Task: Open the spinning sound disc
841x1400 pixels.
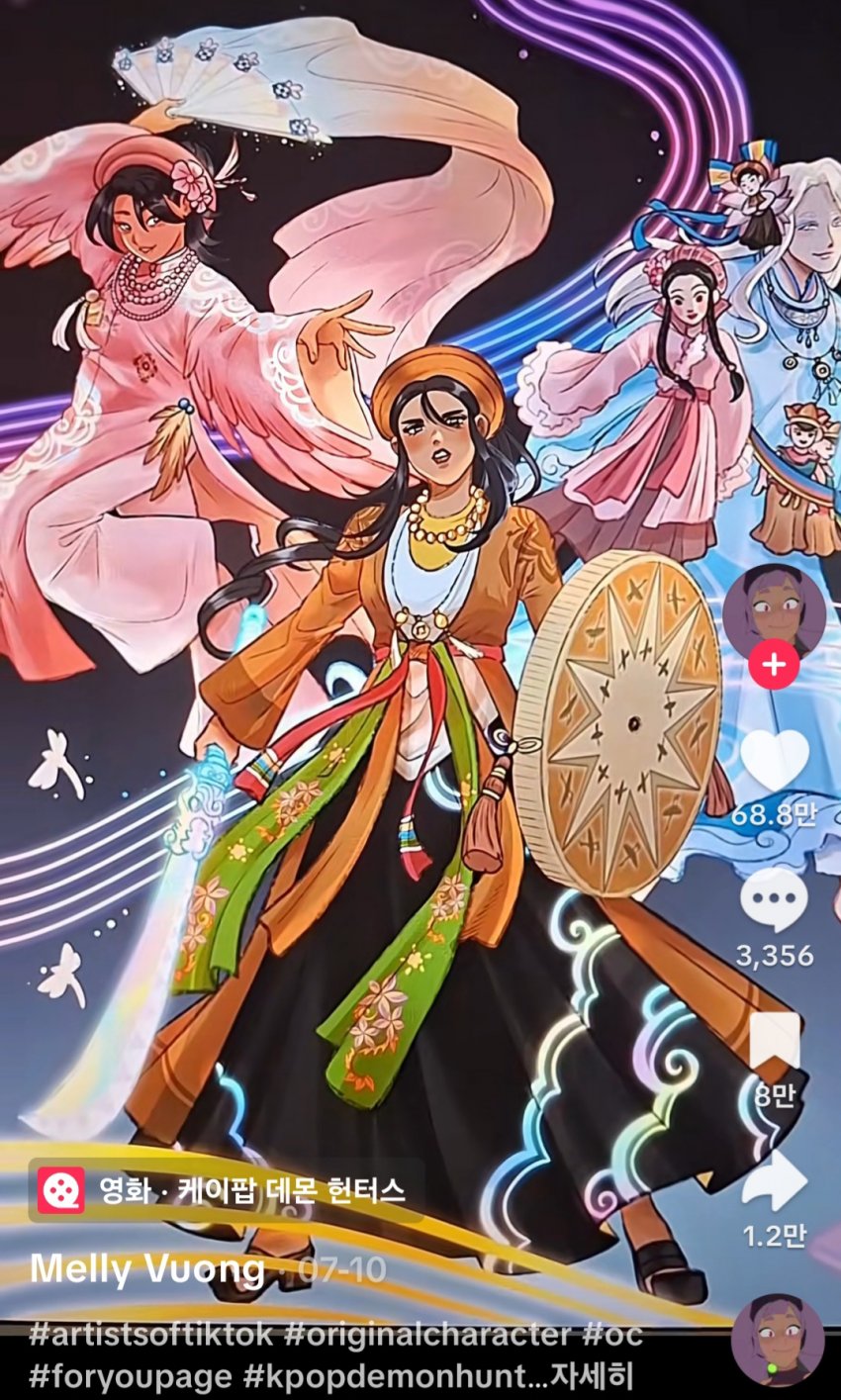Action: 777,1340
